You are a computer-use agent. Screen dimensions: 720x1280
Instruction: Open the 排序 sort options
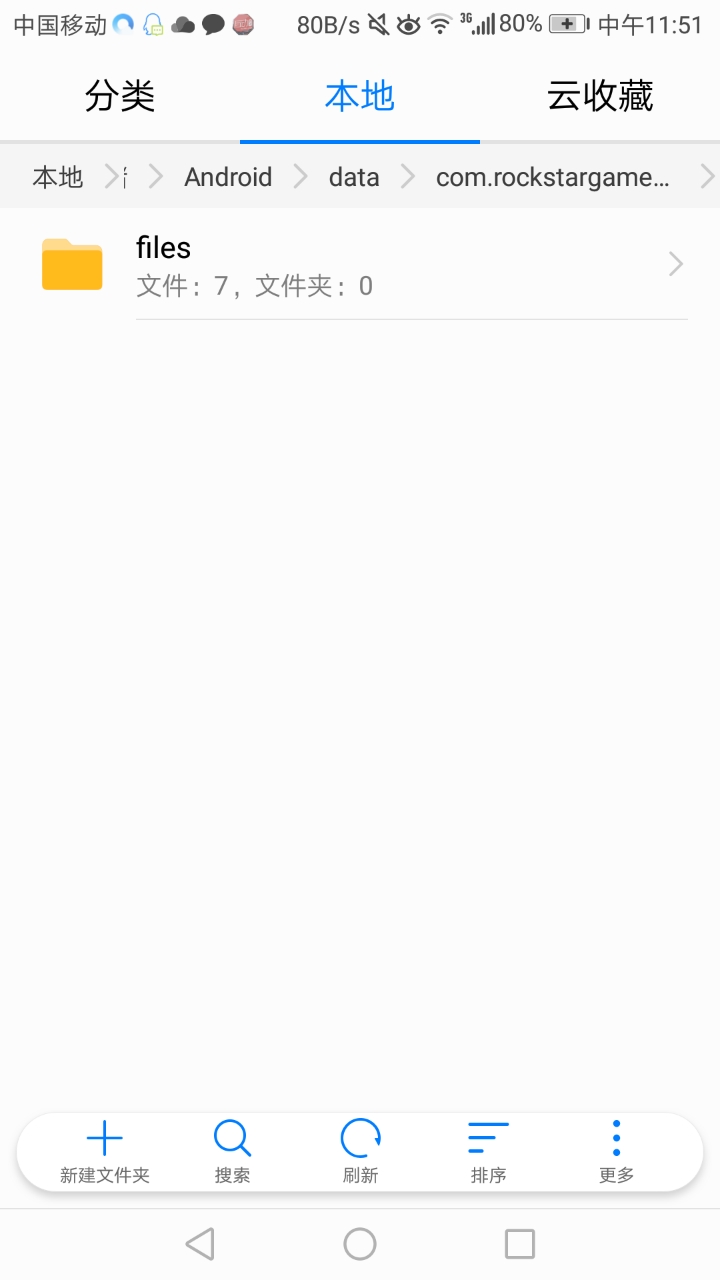coord(488,1152)
